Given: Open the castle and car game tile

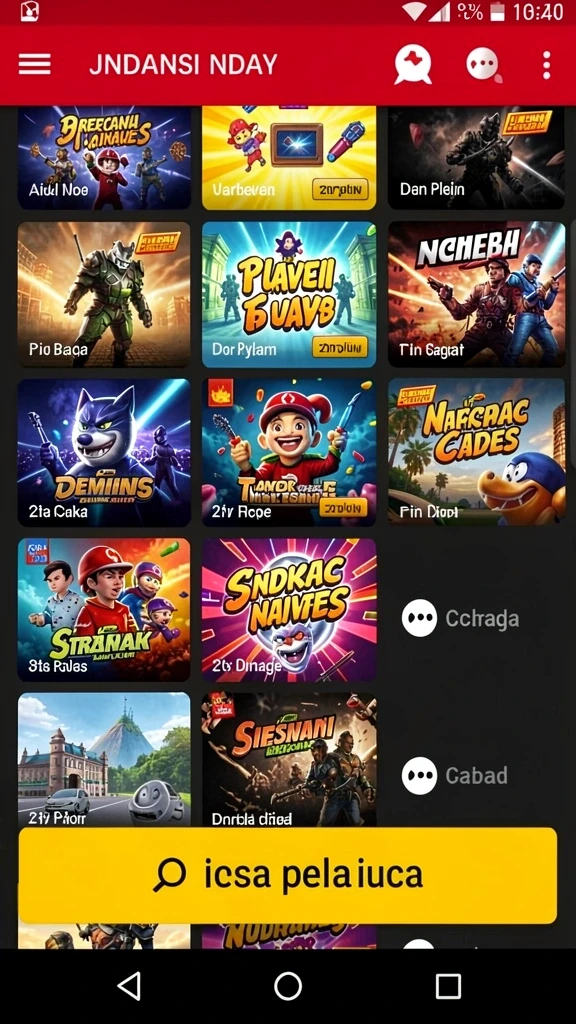Looking at the screenshot, I should [x=104, y=761].
